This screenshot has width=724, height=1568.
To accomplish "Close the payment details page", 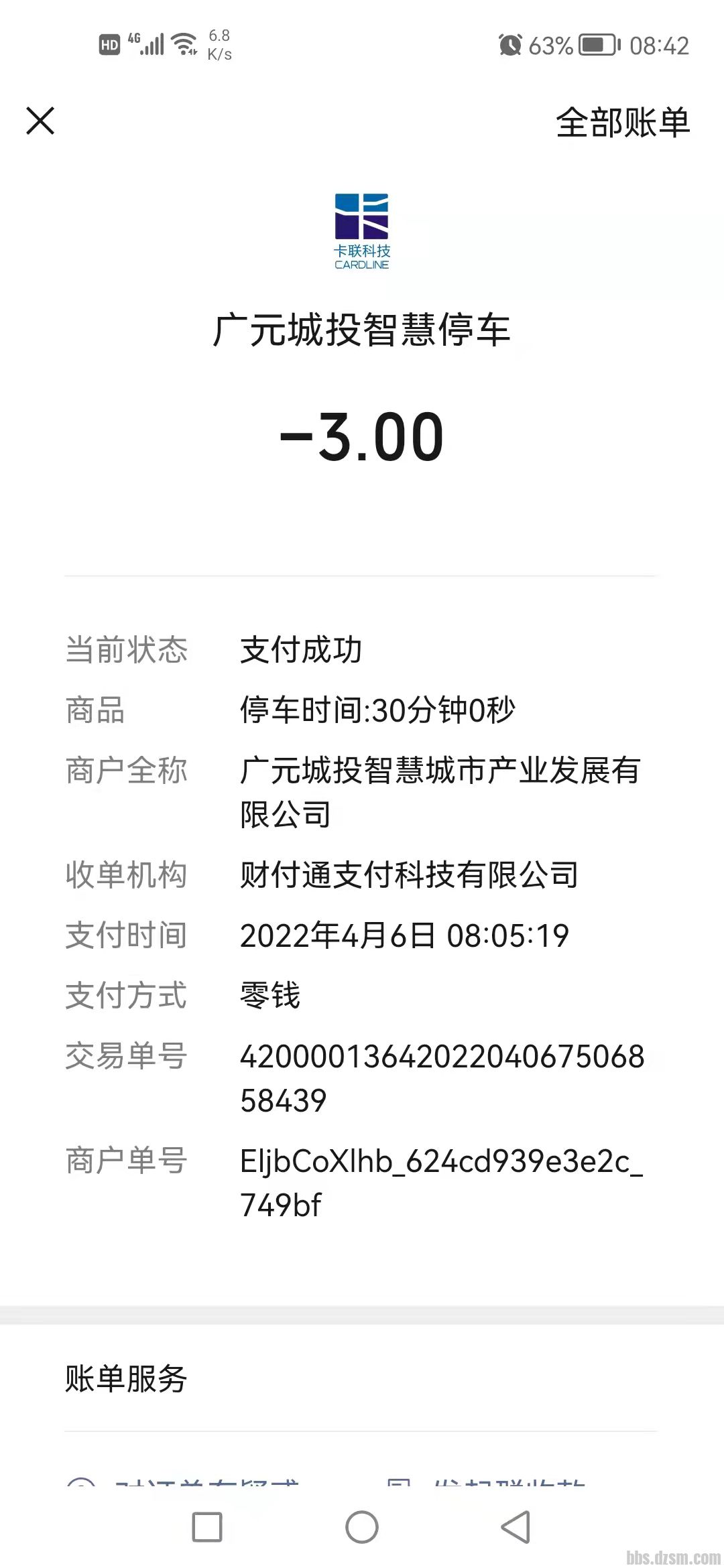I will tap(40, 121).
